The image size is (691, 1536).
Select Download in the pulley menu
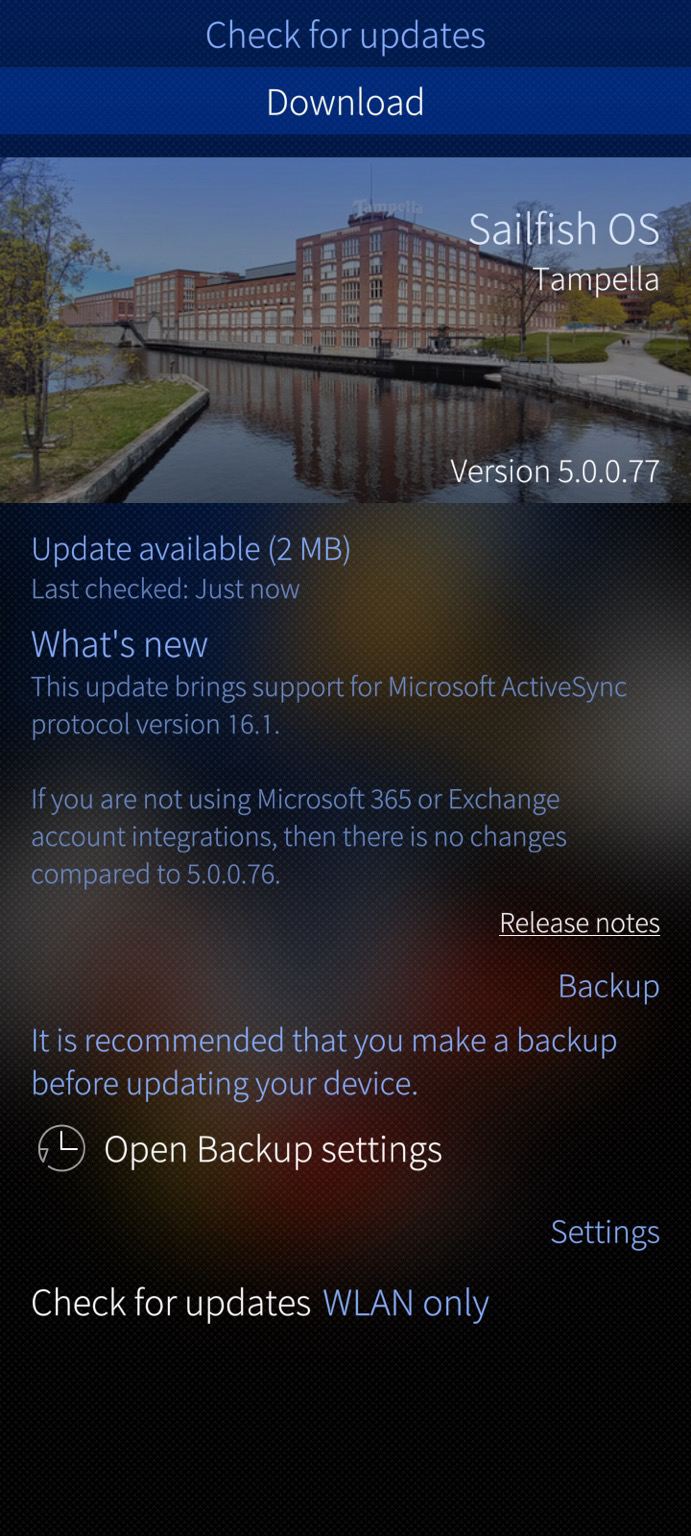point(345,102)
